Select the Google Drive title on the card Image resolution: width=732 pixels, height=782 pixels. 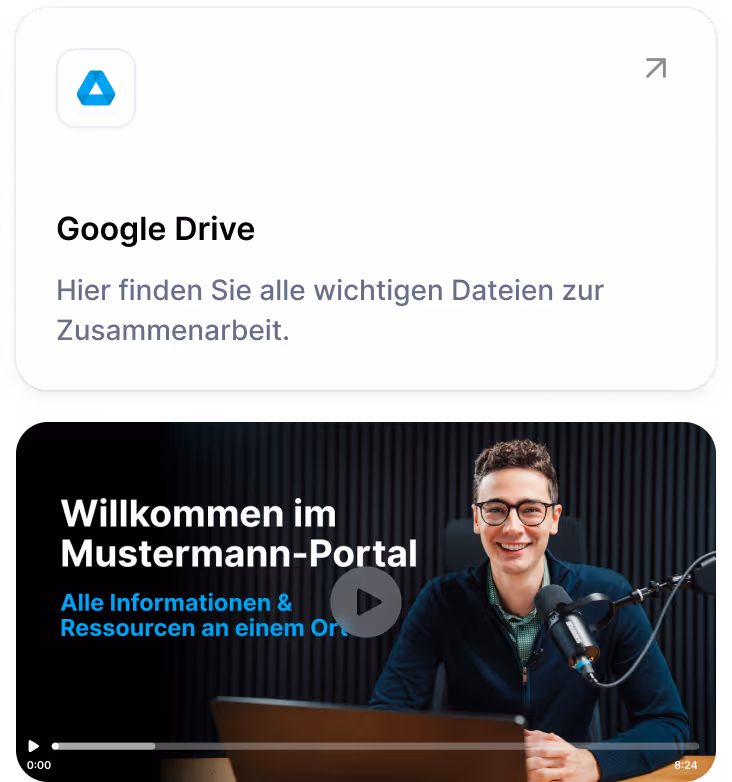pos(155,229)
